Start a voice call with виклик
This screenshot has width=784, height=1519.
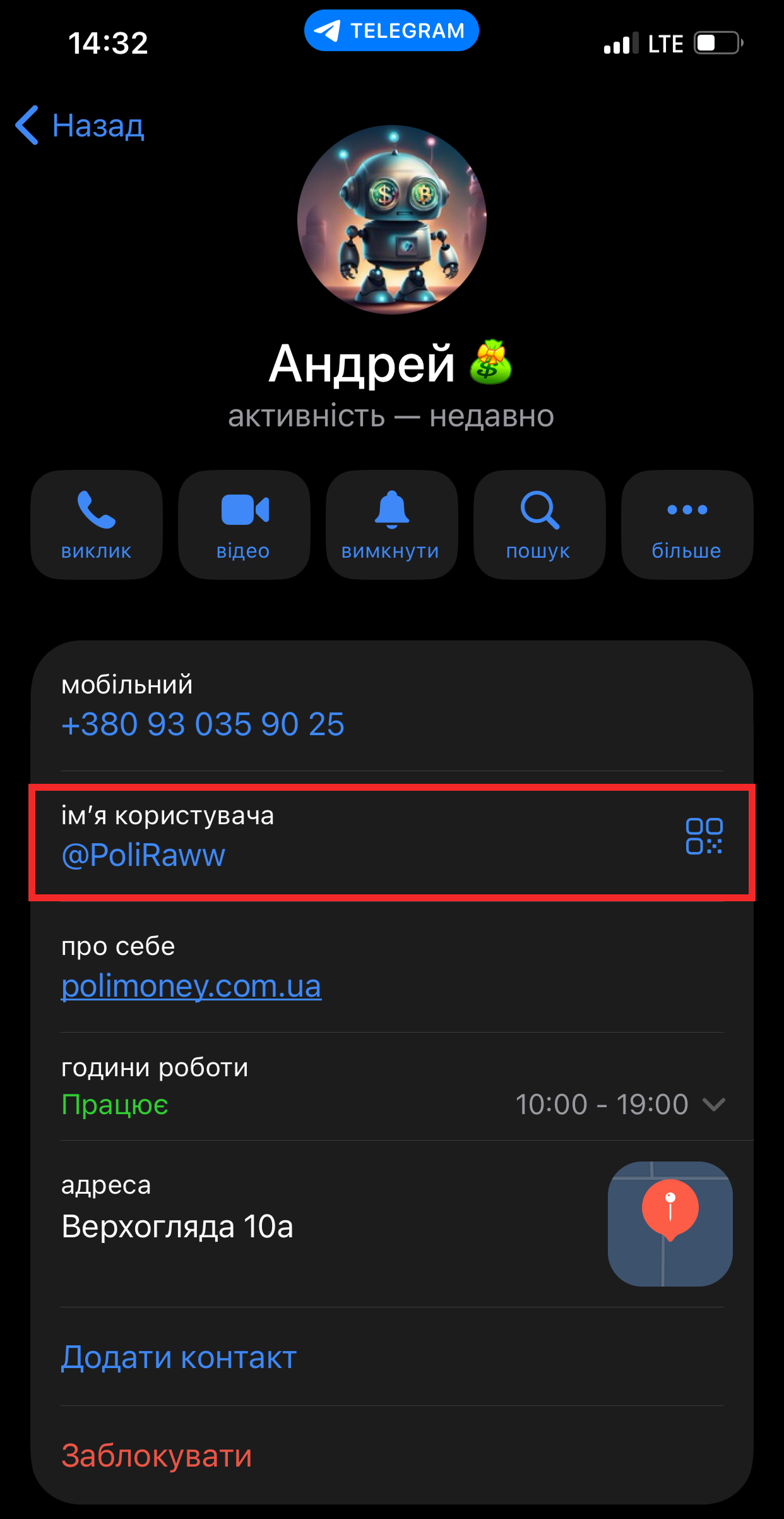[97, 524]
